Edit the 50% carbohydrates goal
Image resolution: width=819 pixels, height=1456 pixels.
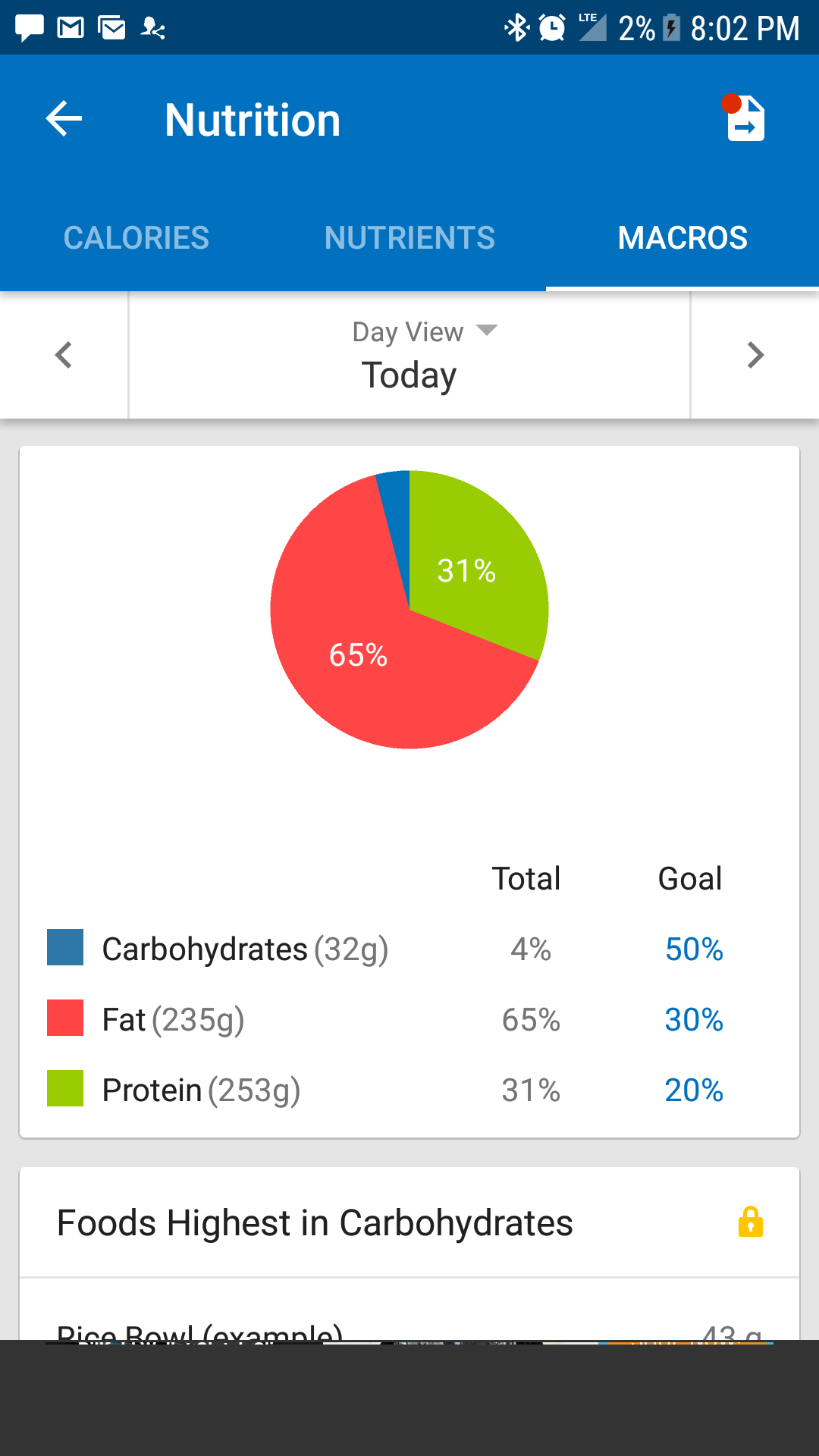[694, 949]
